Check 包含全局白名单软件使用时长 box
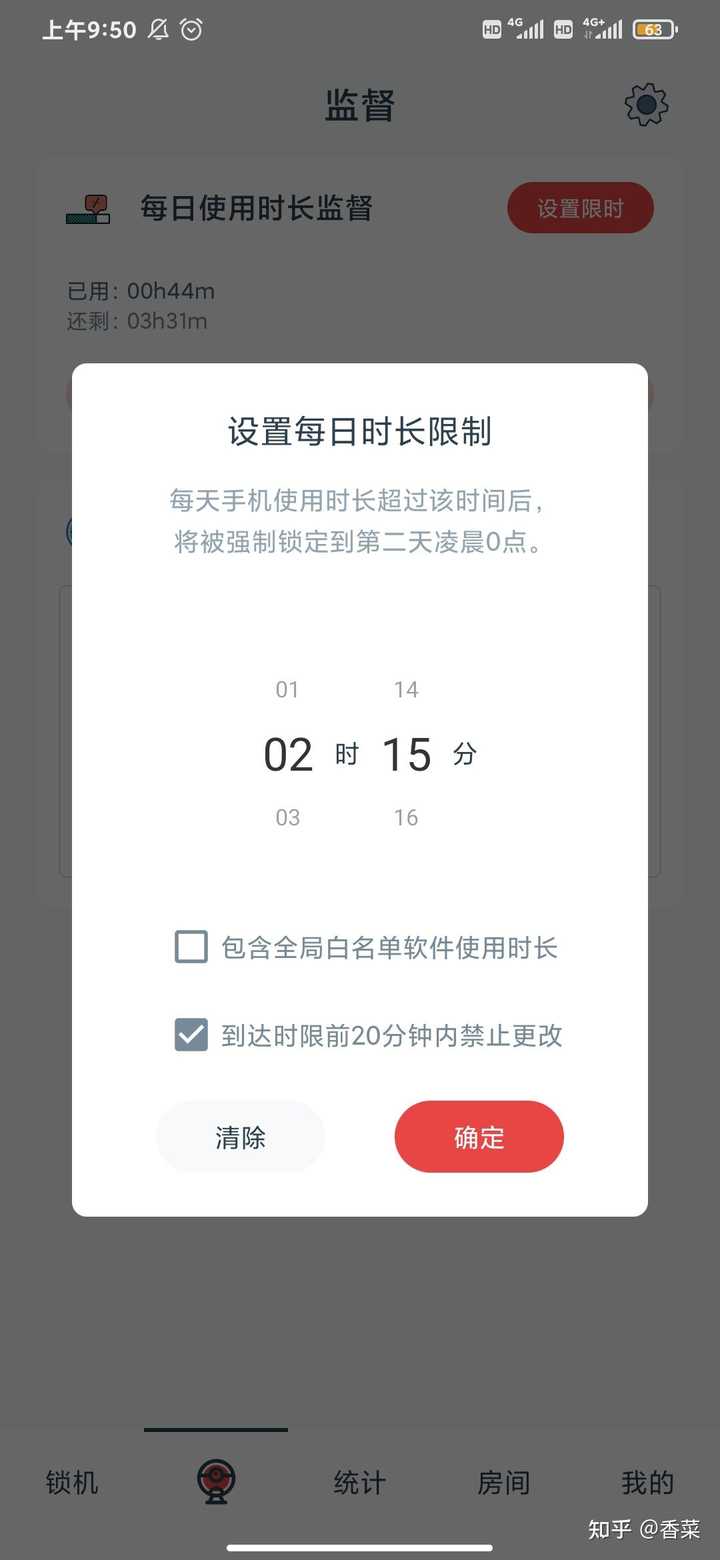Image resolution: width=720 pixels, height=1560 pixels. [x=191, y=947]
